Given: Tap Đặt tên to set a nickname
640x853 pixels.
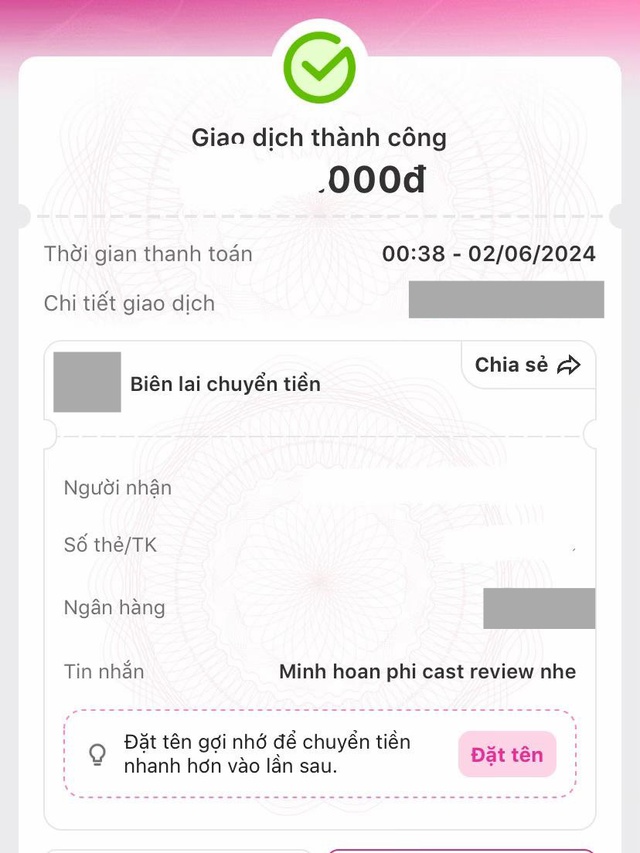Looking at the screenshot, I should (507, 755).
